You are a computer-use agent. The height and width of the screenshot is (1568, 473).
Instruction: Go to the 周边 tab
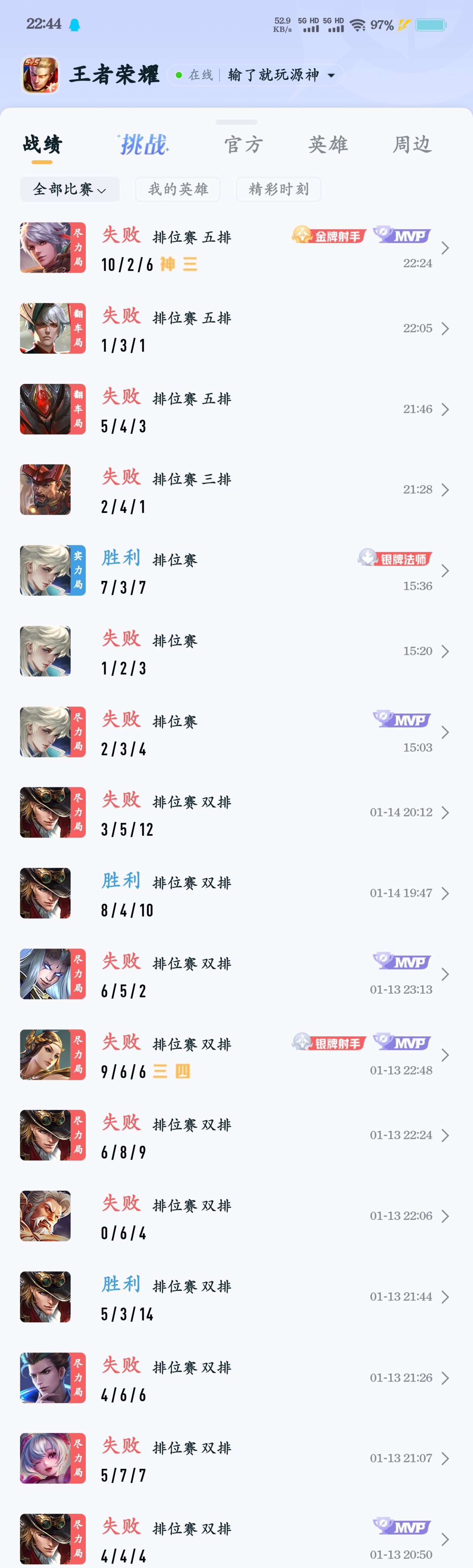point(412,145)
